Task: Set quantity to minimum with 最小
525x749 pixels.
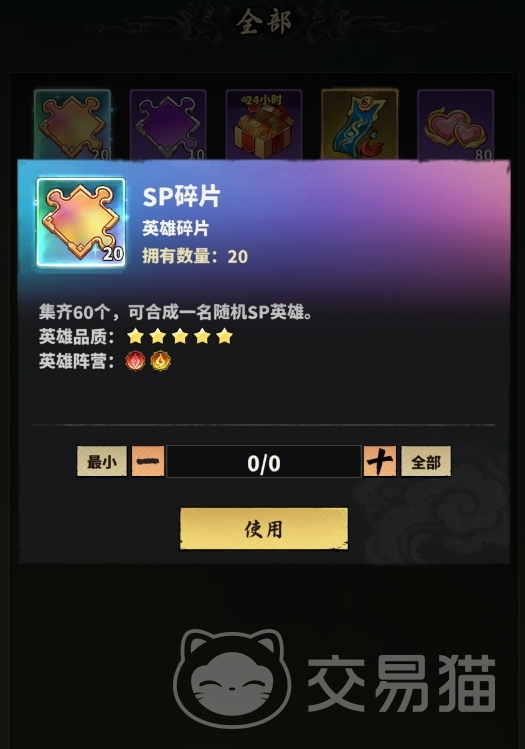Action: 102,461
